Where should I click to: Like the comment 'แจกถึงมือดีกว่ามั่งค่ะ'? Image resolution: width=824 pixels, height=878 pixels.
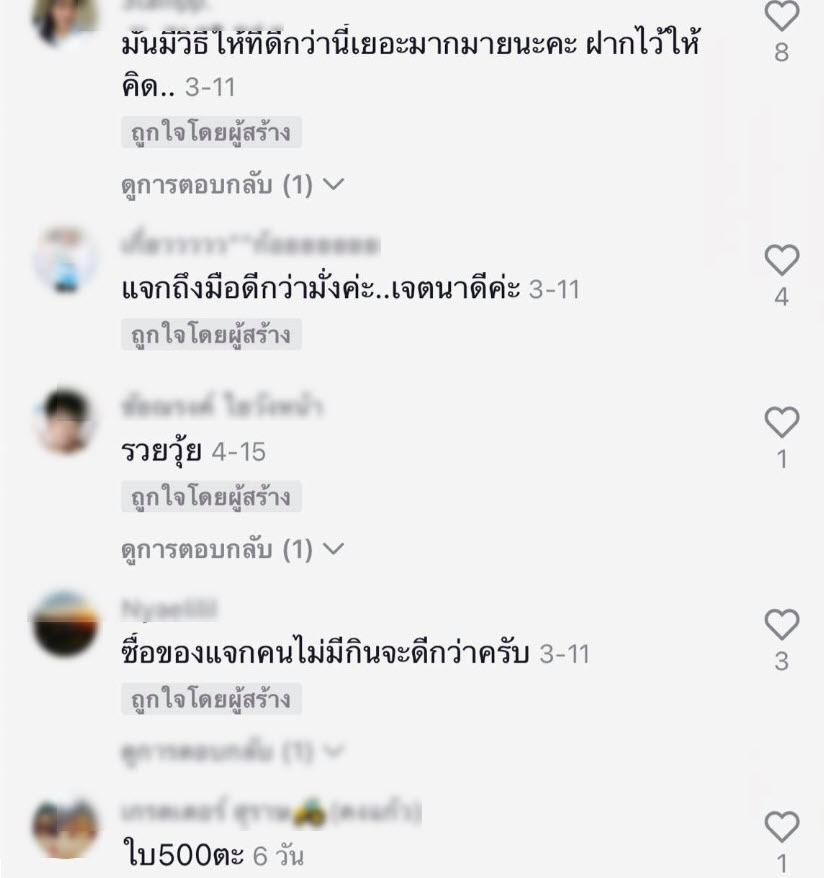(x=781, y=260)
